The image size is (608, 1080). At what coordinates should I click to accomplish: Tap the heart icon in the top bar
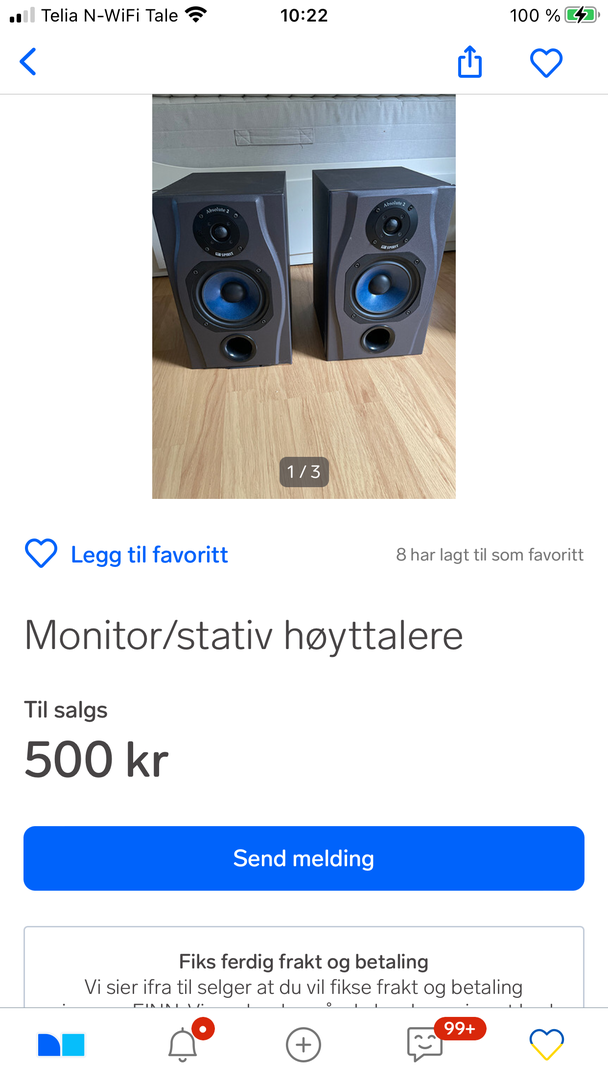point(546,63)
